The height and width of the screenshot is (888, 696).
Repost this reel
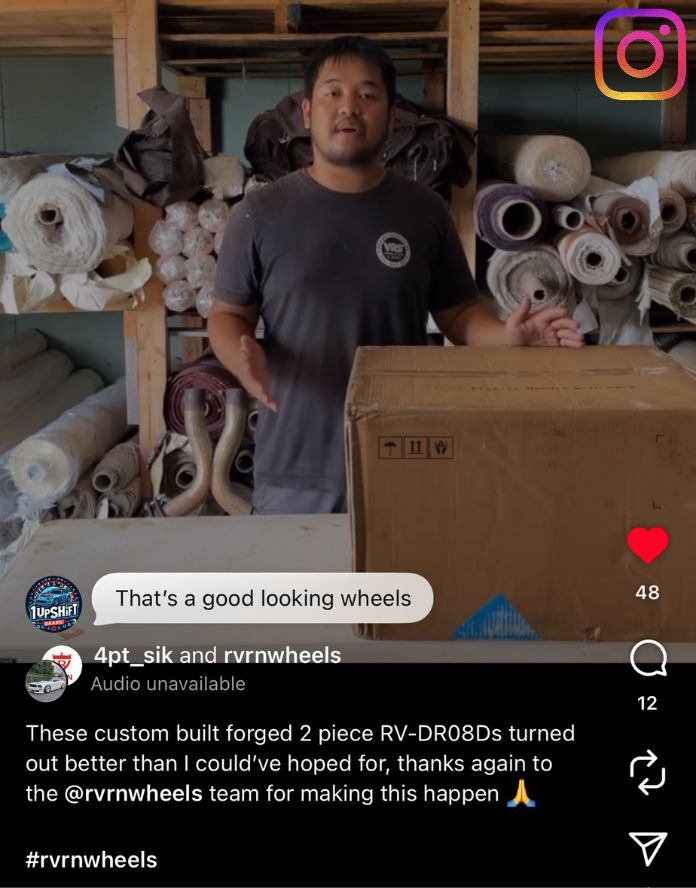(x=648, y=770)
